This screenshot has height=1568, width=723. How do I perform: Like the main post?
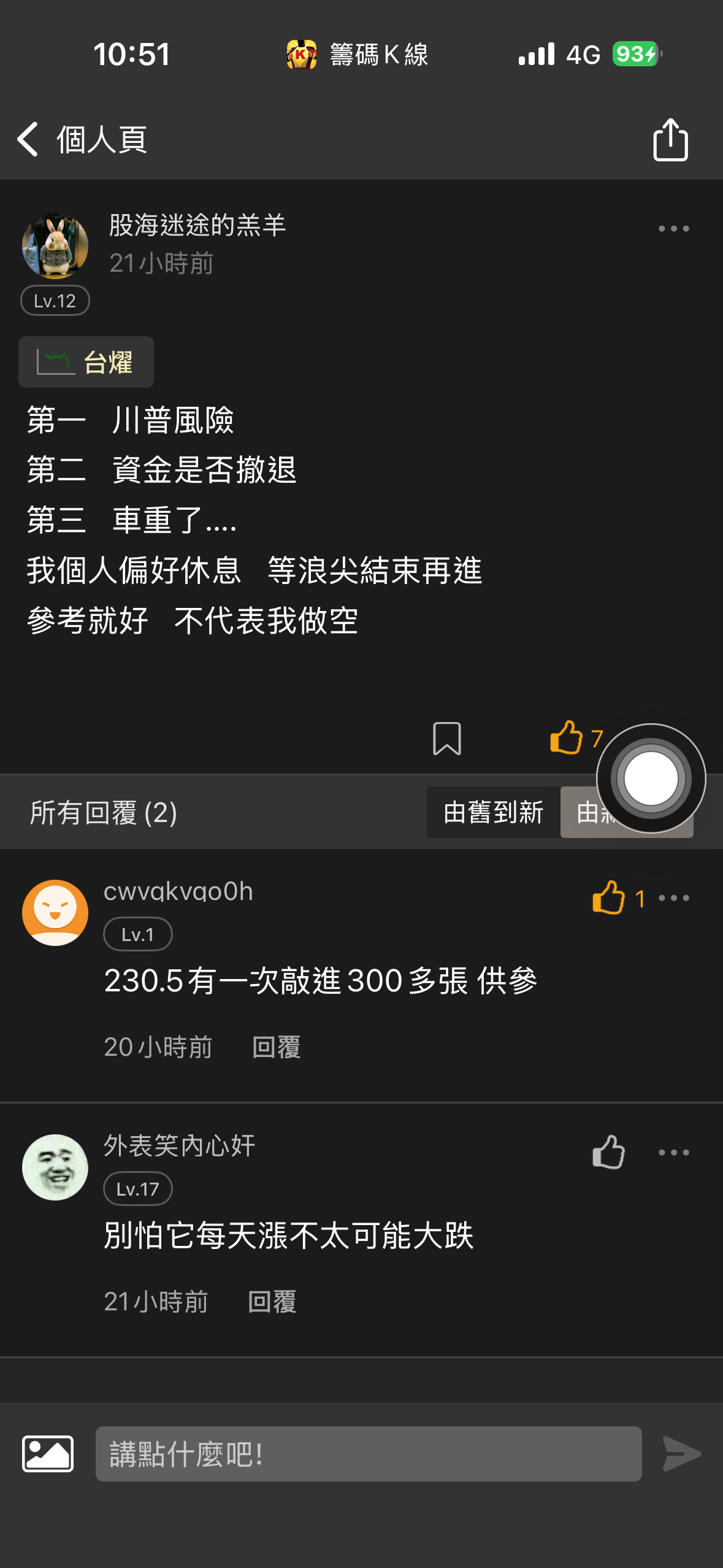point(566,737)
